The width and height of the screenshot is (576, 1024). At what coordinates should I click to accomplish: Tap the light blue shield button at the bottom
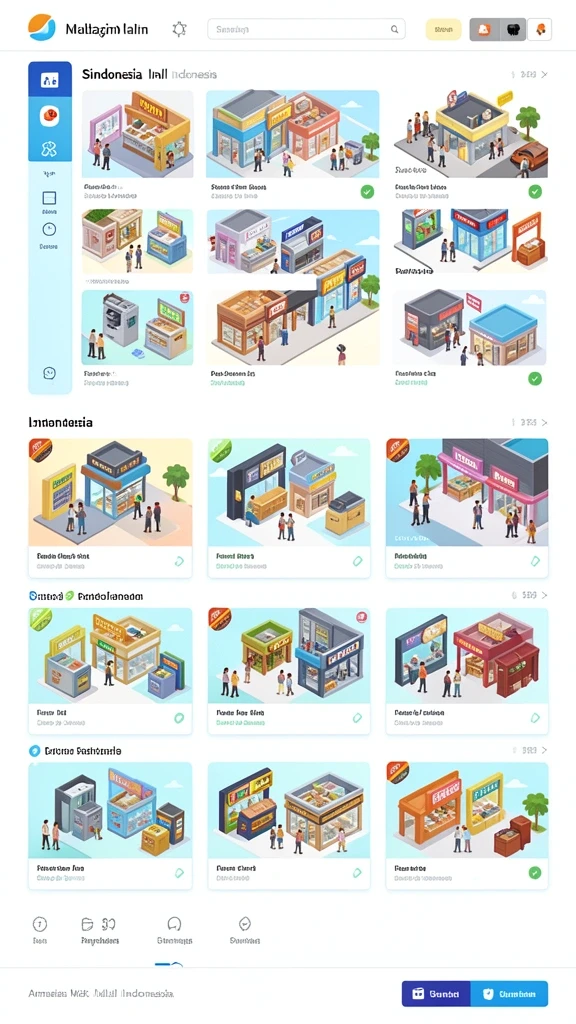click(509, 994)
